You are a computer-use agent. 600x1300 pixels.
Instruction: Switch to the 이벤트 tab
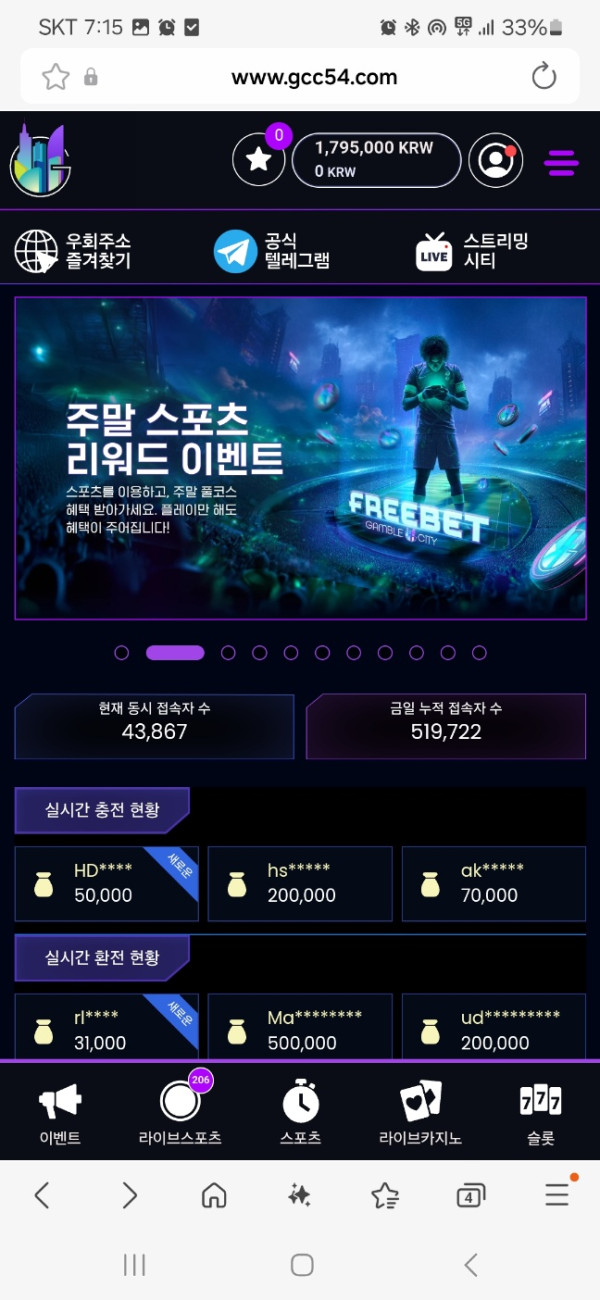(x=60, y=1112)
